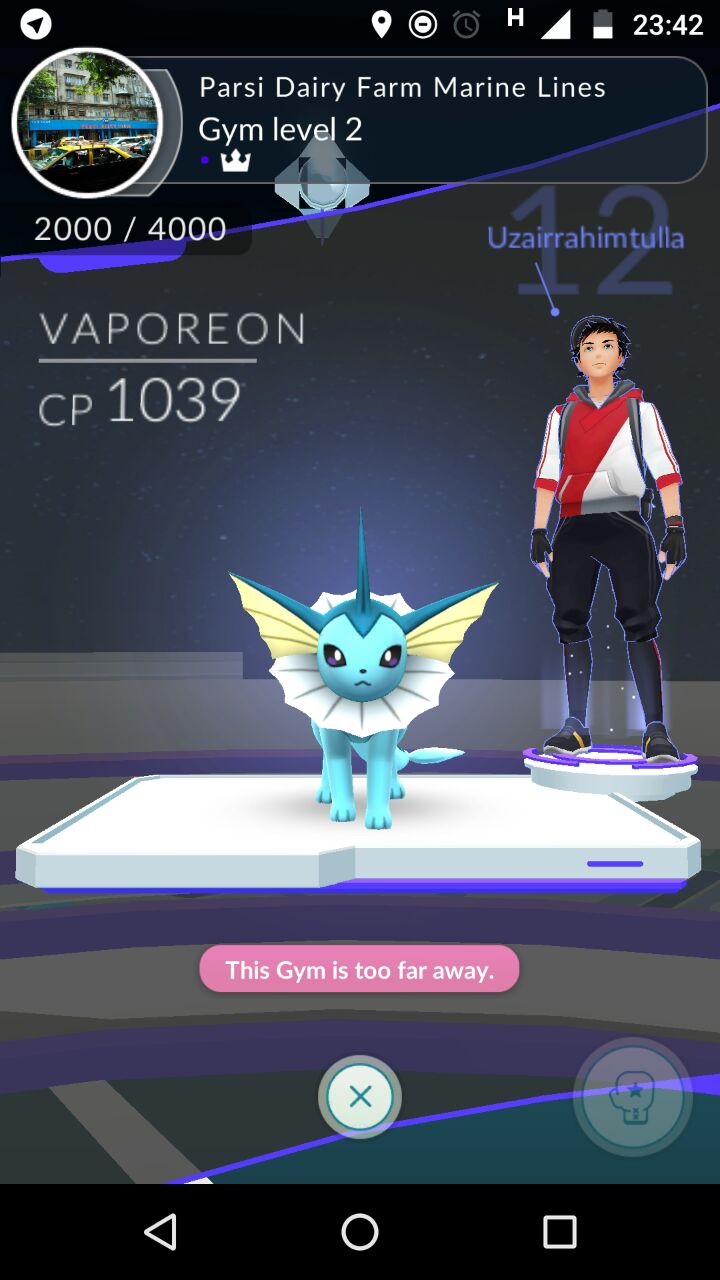Image resolution: width=720 pixels, height=1280 pixels.
Task: Return to the Android home screen
Action: tap(360, 1232)
